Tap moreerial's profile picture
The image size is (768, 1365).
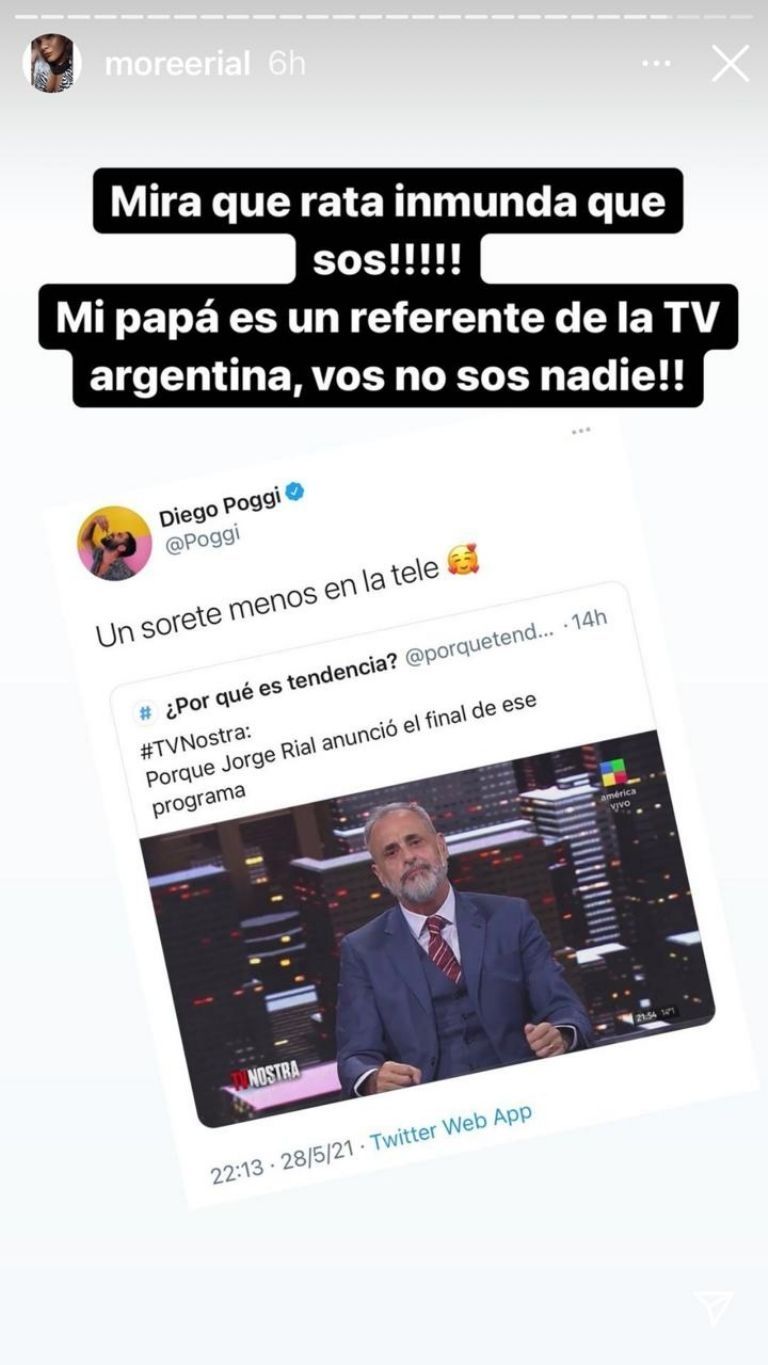pyautogui.click(x=50, y=64)
